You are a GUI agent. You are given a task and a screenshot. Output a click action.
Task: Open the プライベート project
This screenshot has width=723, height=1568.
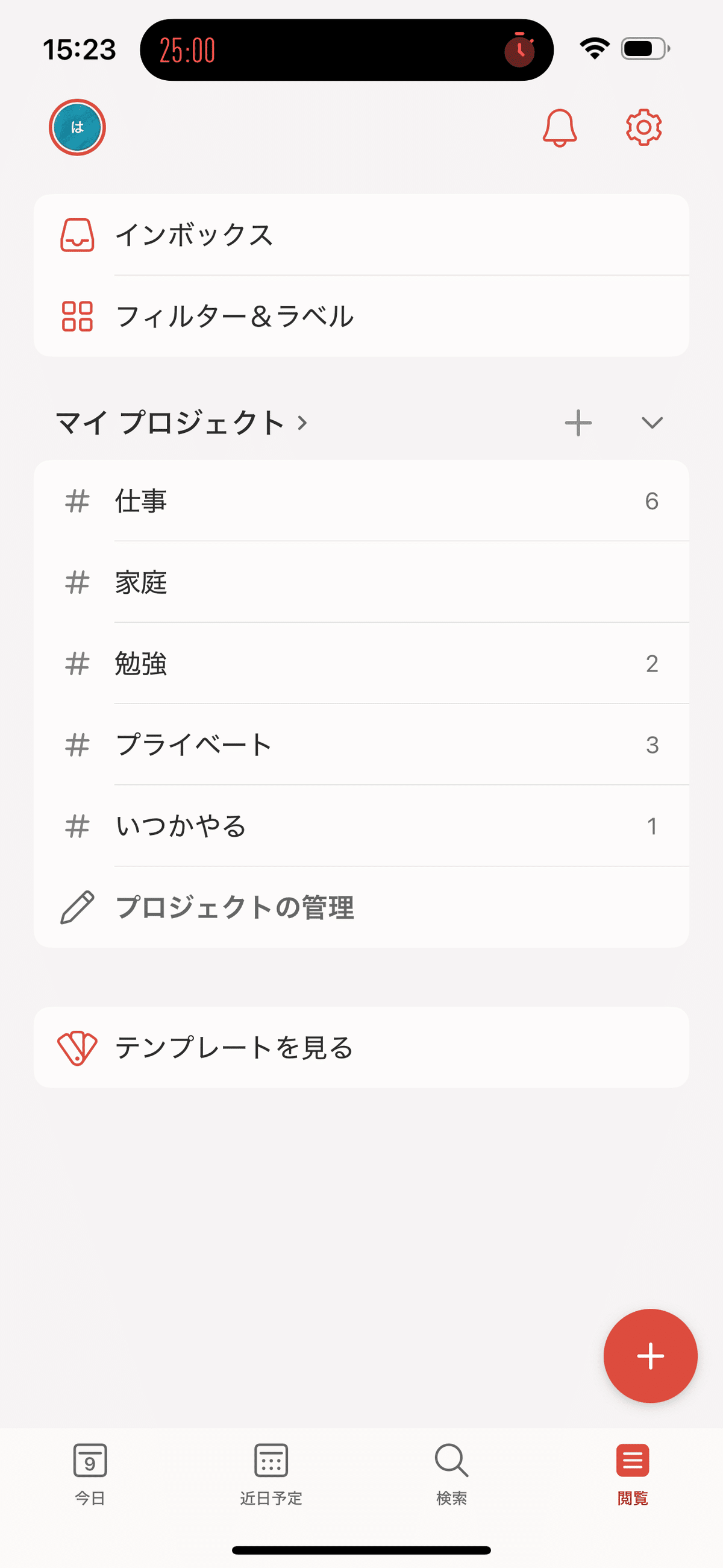click(361, 745)
